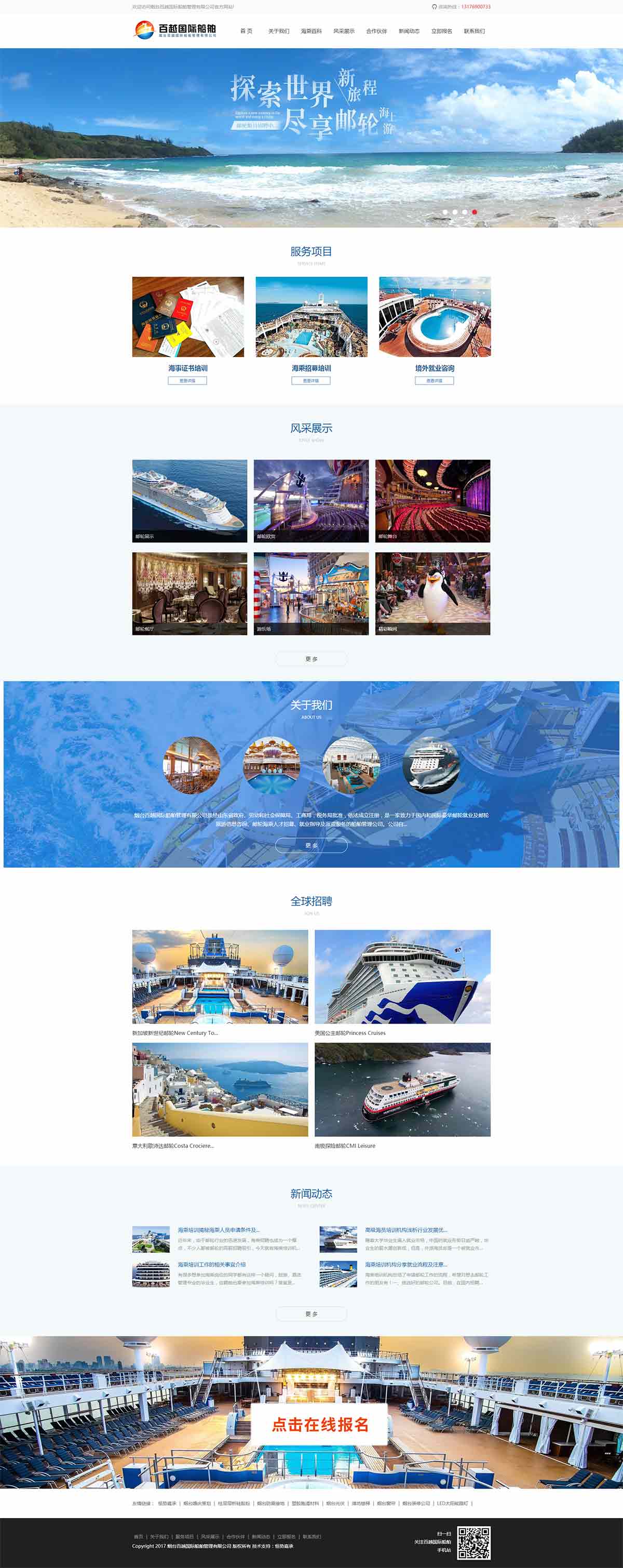Tap 更多 in the 关于我们 section
623x1568 pixels.
[311, 845]
